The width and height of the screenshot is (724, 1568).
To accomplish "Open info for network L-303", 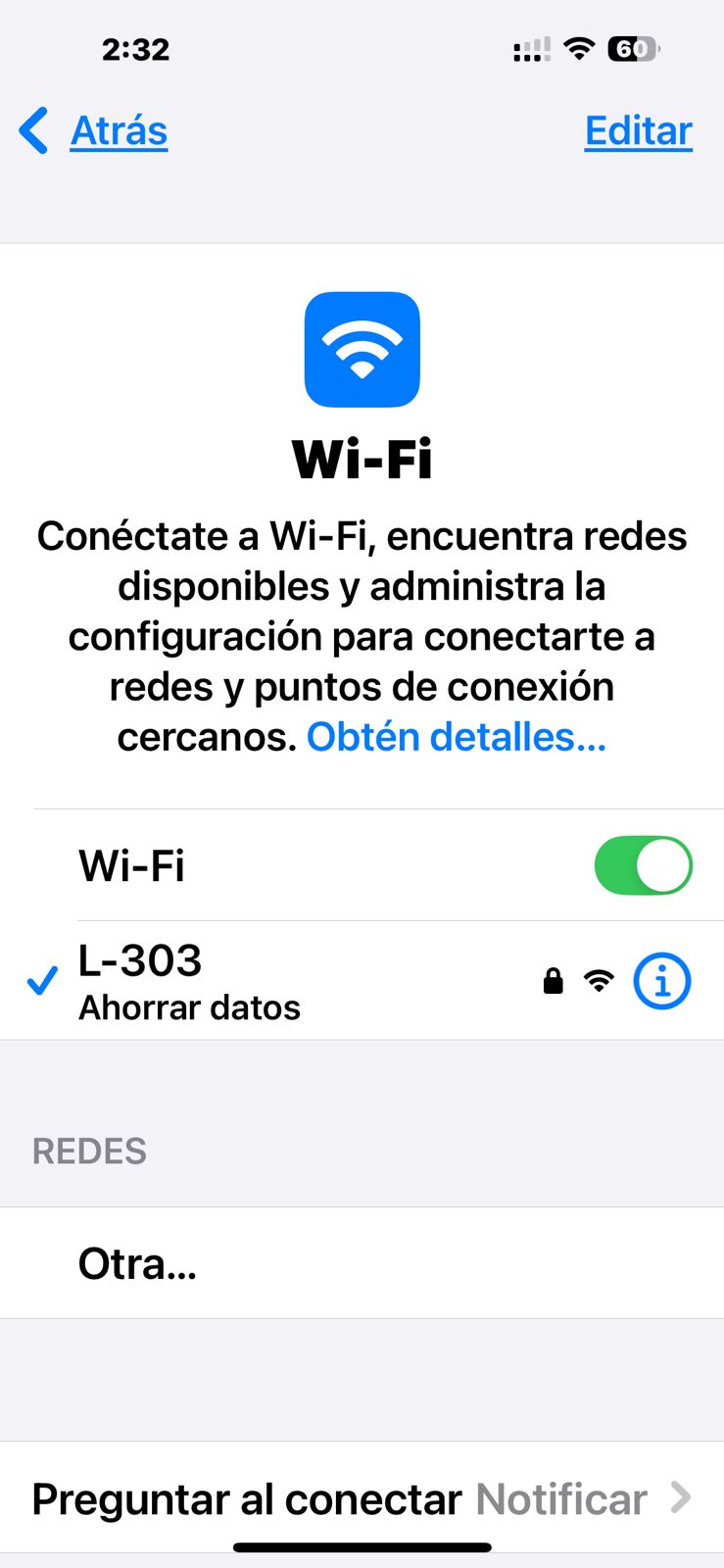I will click(x=661, y=981).
